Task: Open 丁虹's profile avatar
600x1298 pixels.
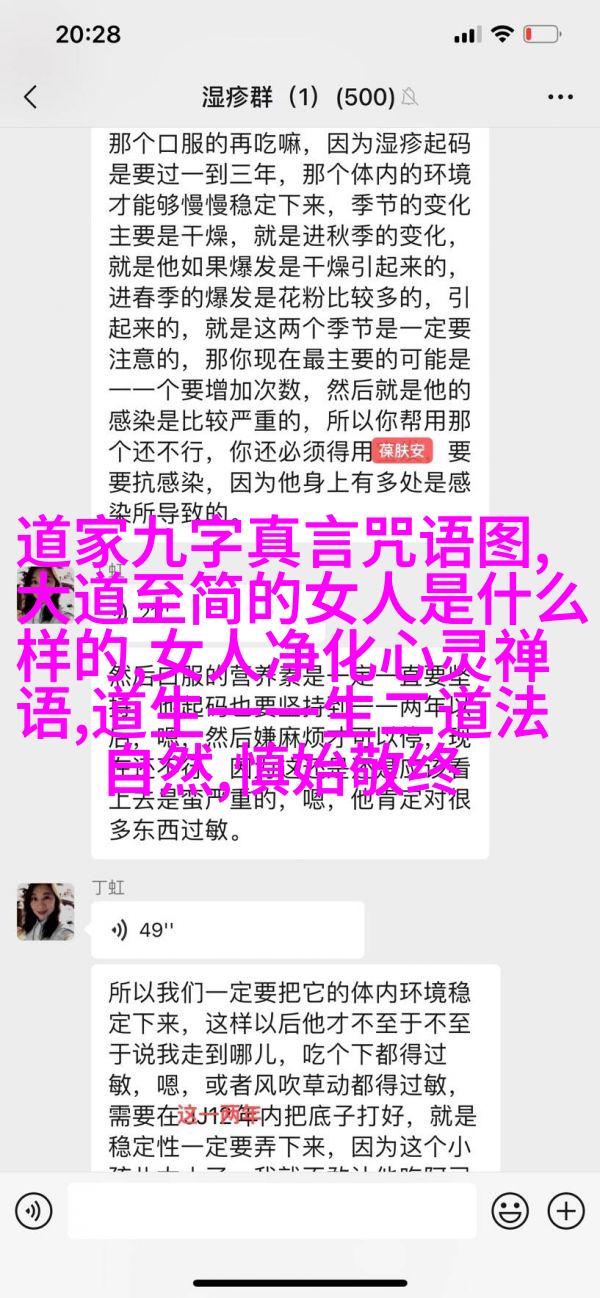Action: 45,911
